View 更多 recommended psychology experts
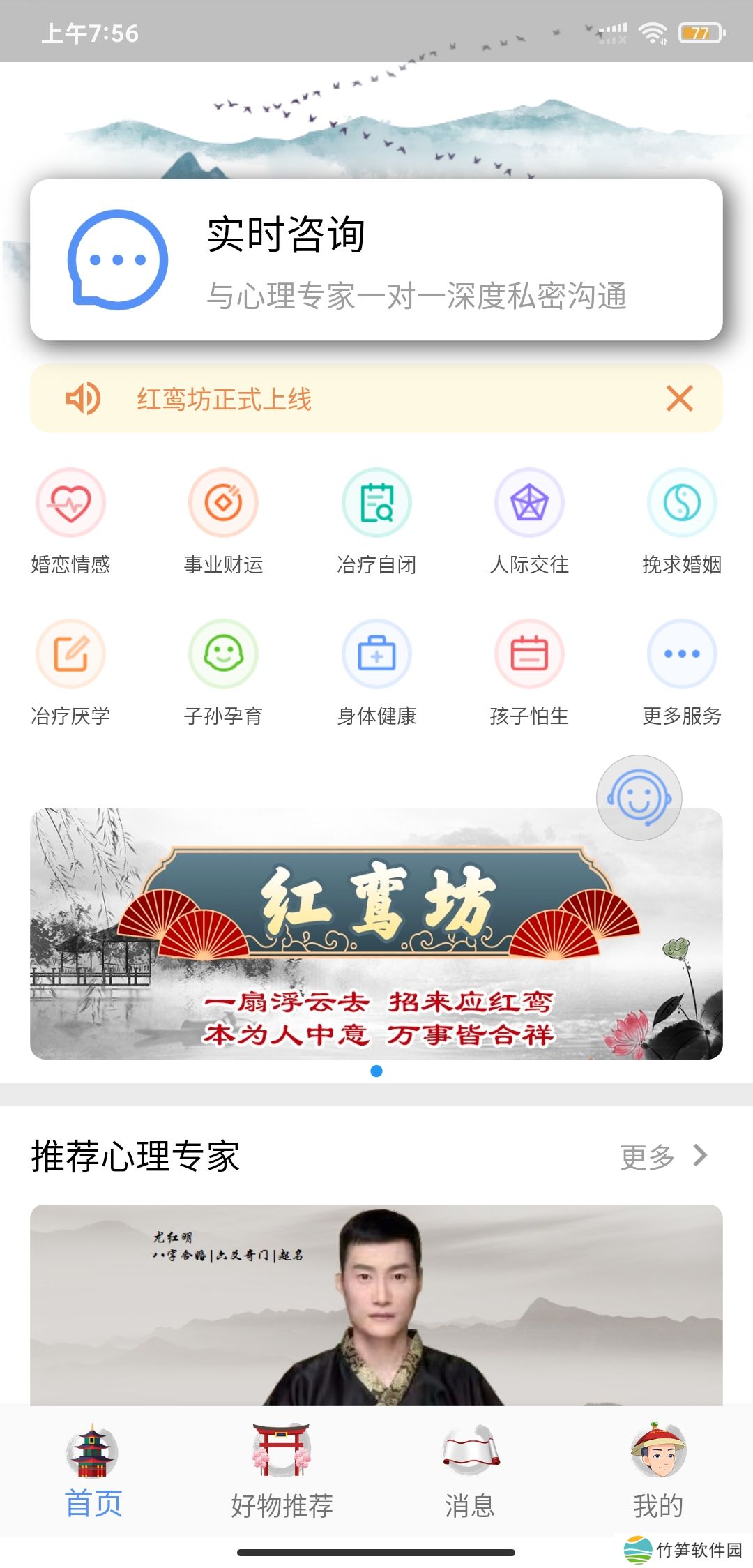753x1568 pixels. point(663,1156)
